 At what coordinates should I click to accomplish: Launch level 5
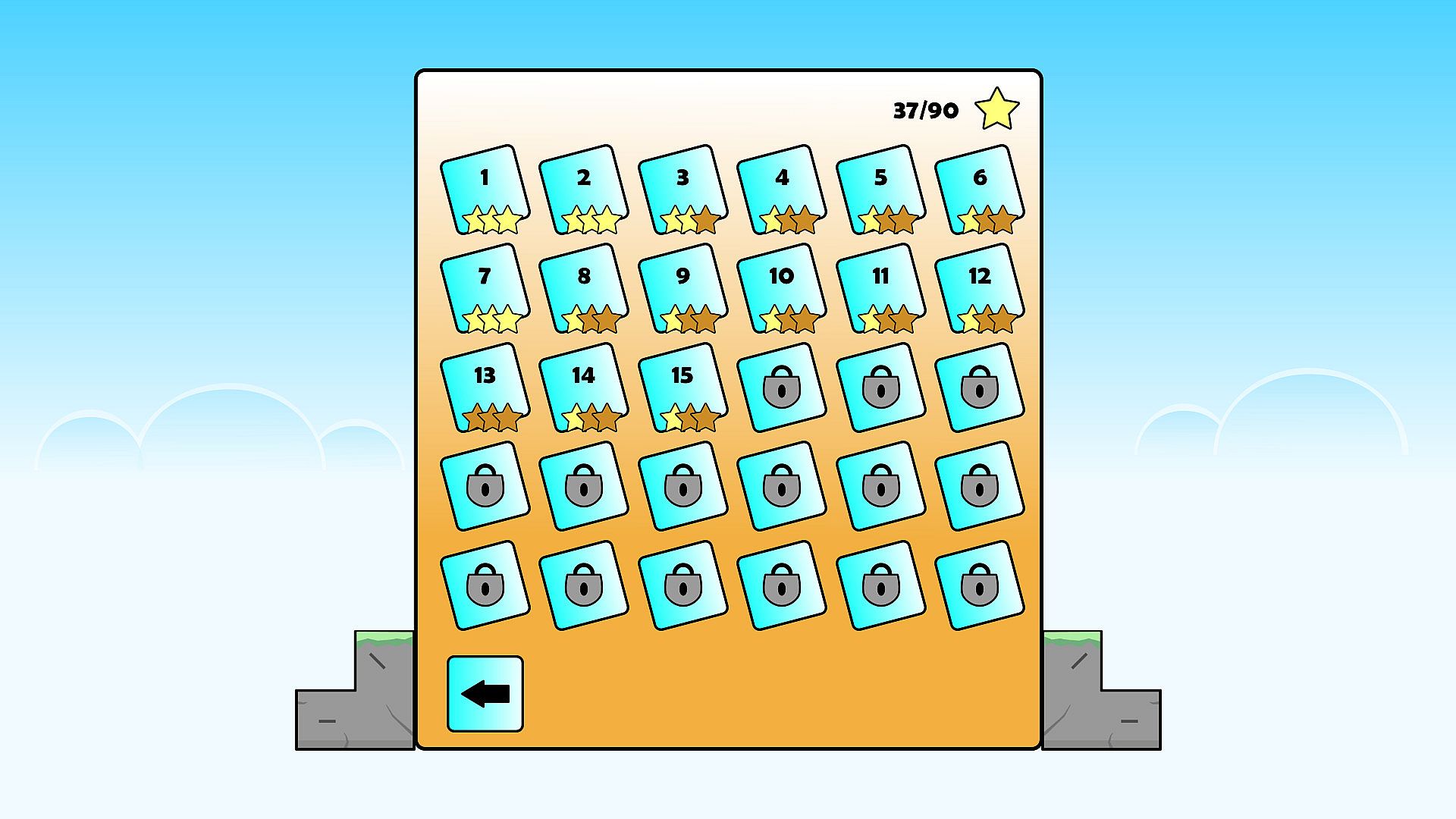(x=880, y=190)
